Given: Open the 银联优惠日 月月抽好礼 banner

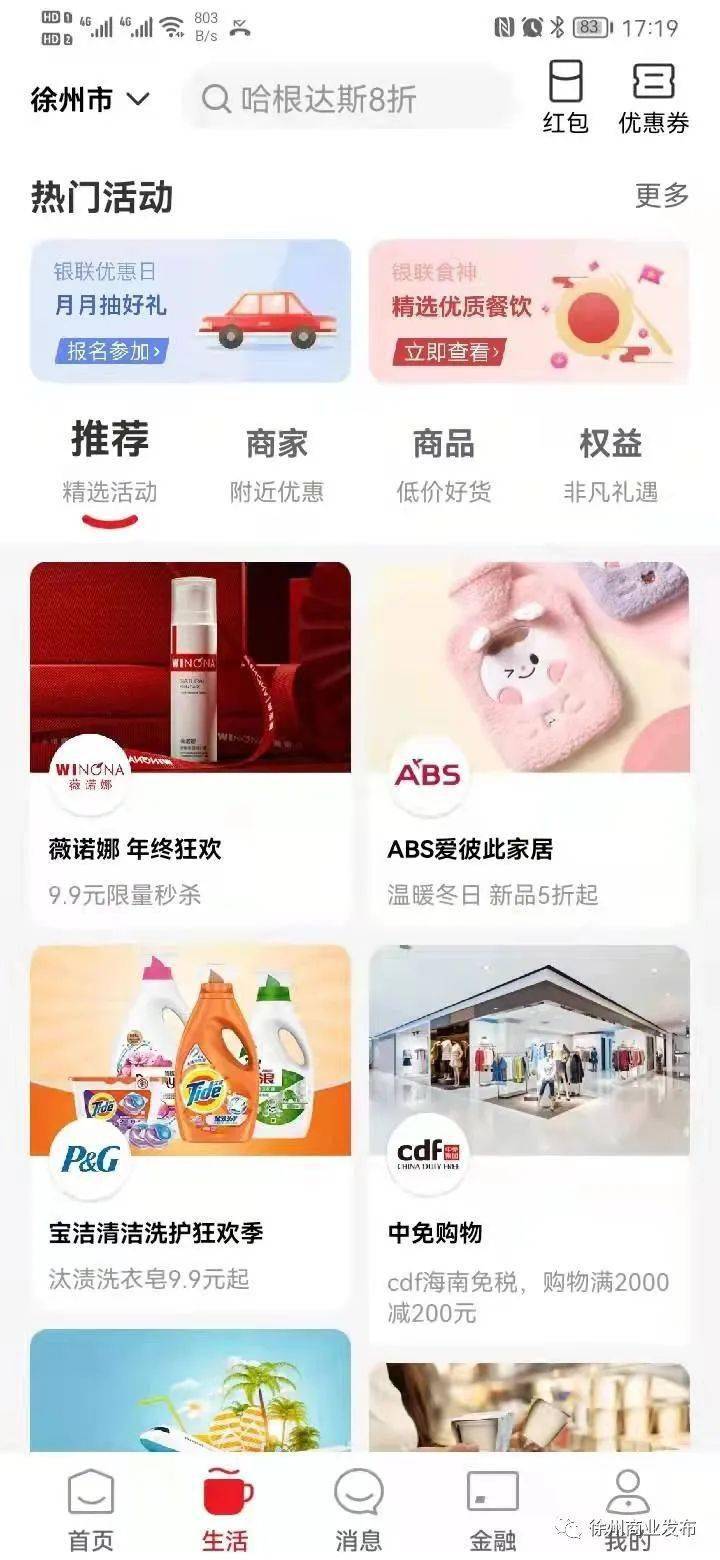Looking at the screenshot, I should click(x=190, y=311).
